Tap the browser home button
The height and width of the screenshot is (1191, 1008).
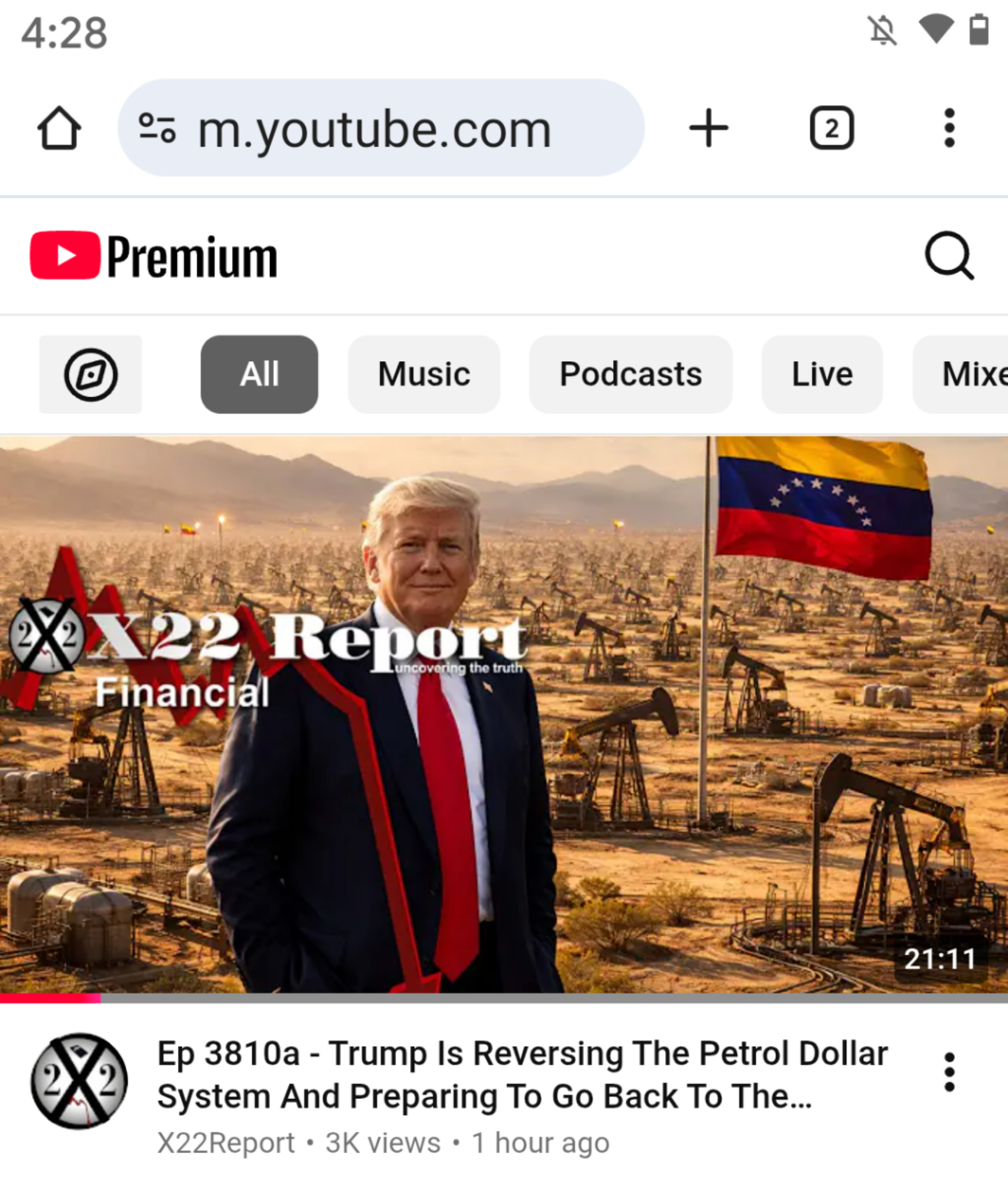[x=59, y=128]
